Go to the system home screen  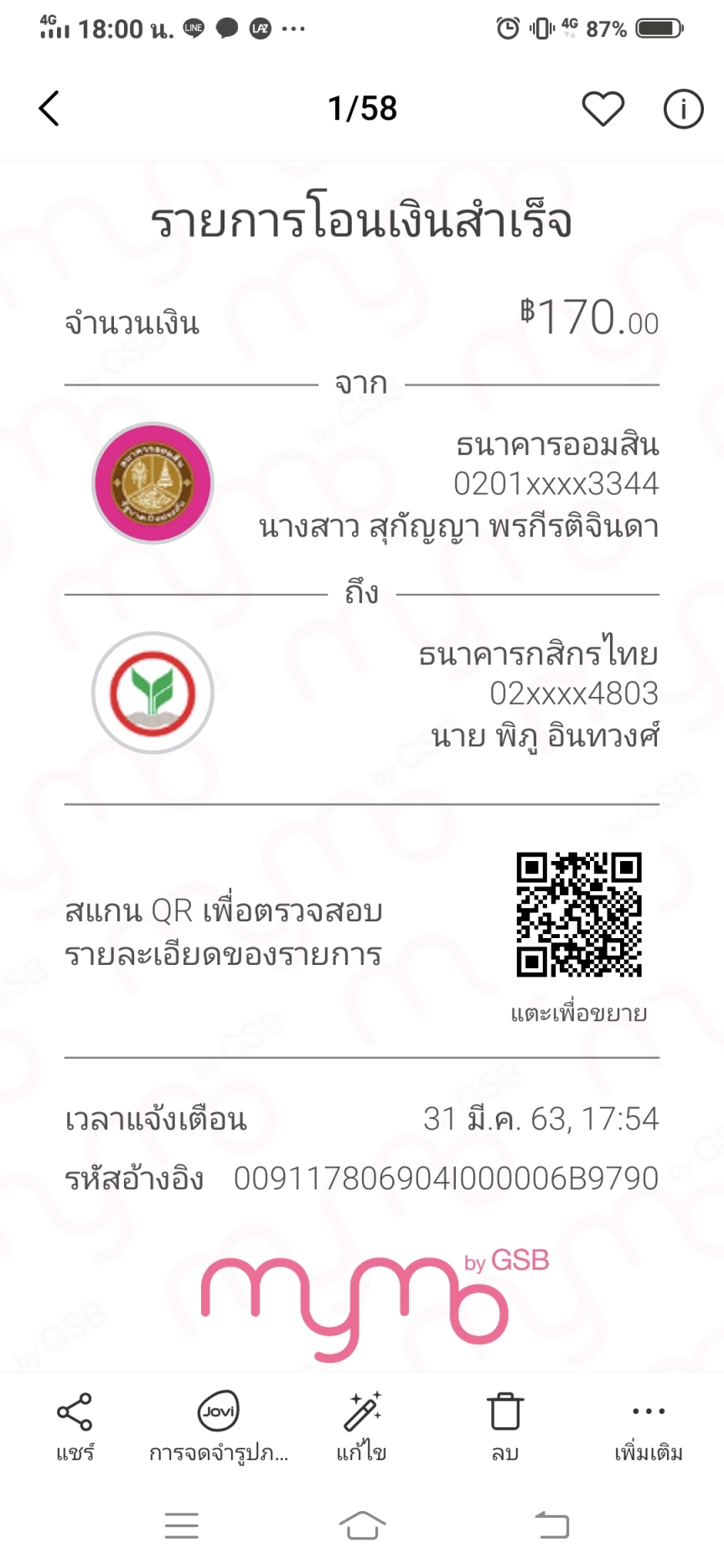(x=362, y=1525)
